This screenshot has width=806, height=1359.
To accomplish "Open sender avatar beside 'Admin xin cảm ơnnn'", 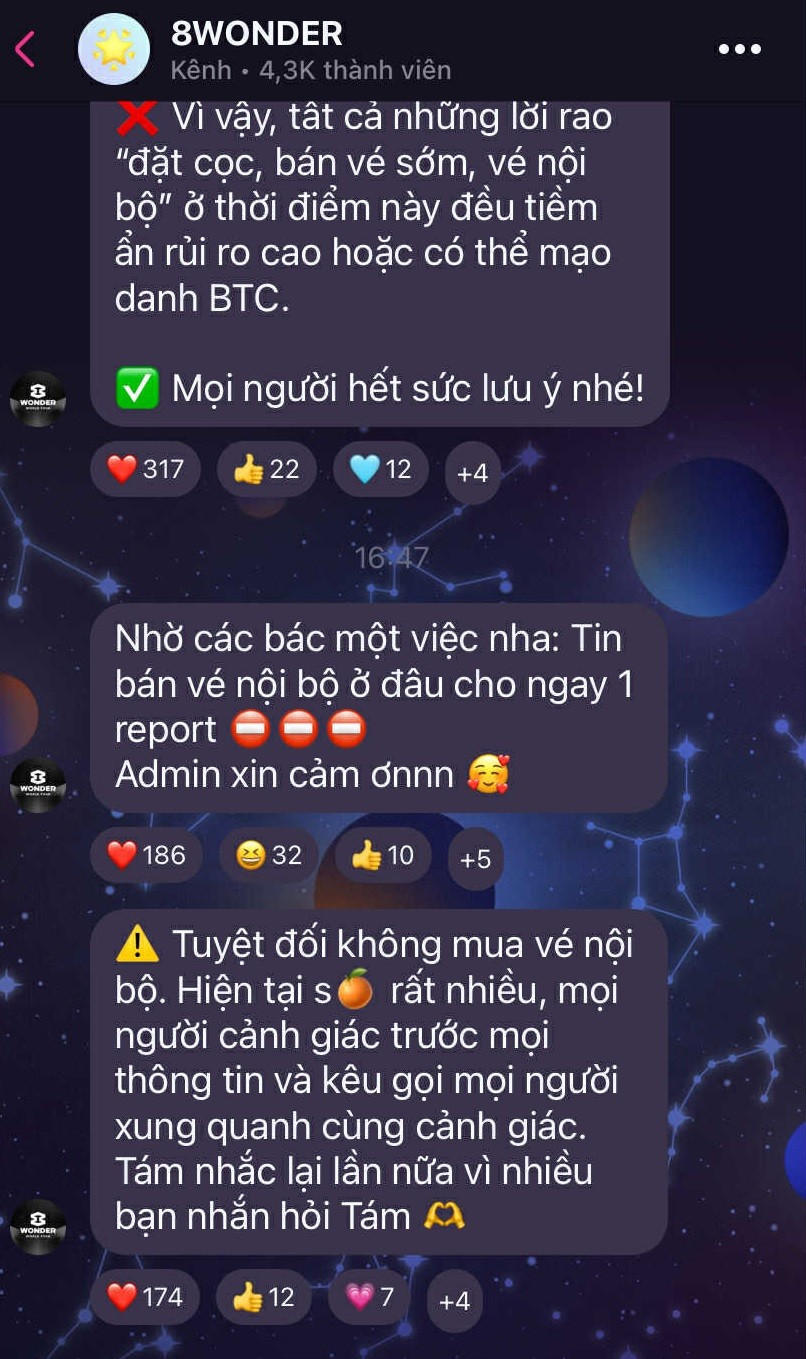I will 38,785.
